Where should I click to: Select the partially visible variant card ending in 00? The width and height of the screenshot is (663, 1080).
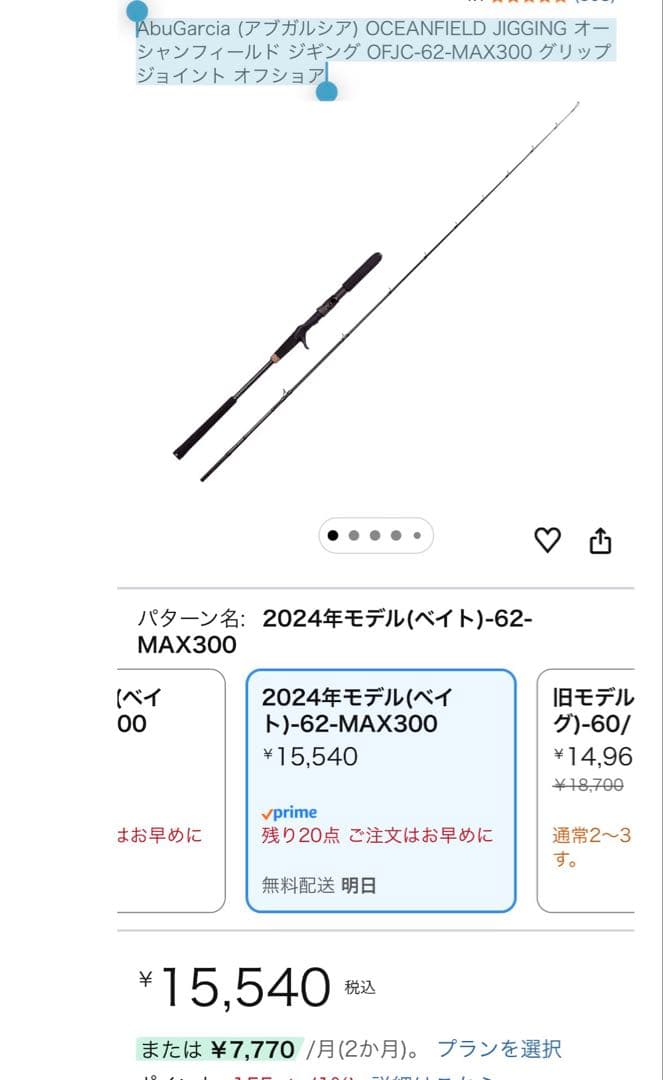coord(168,790)
